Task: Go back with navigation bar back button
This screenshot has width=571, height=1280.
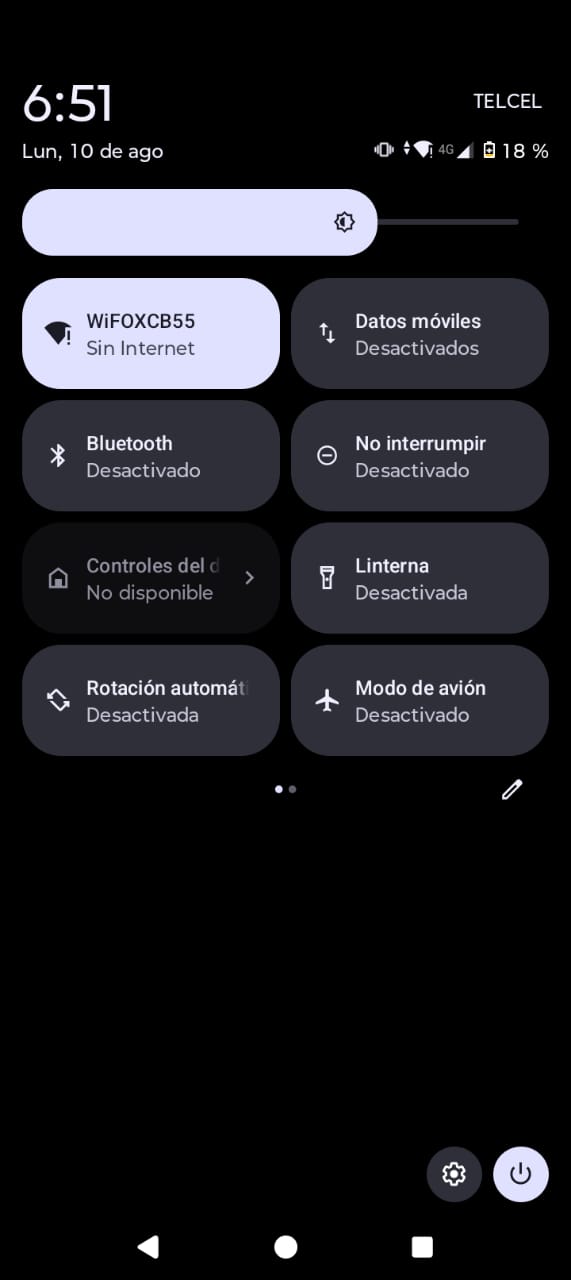Action: (148, 1246)
